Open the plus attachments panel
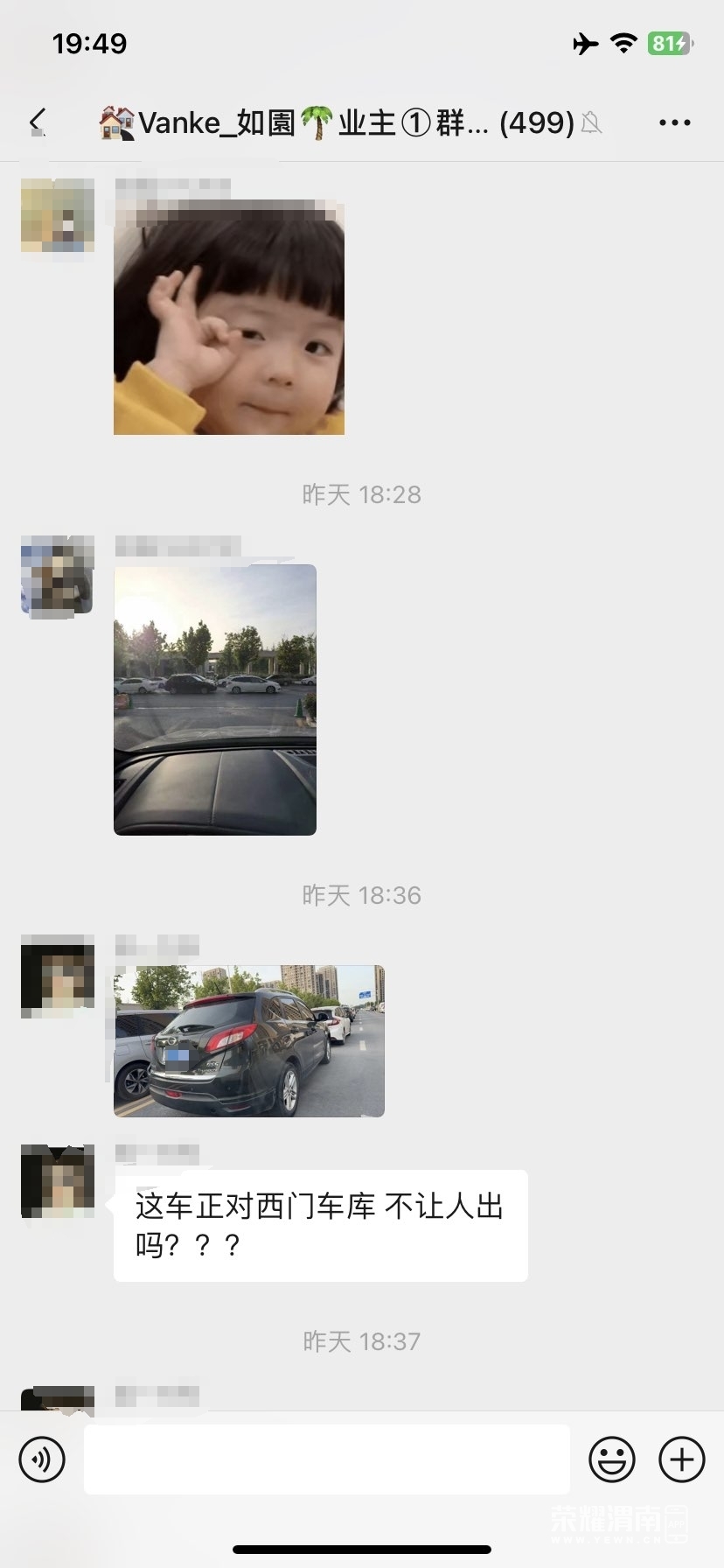The height and width of the screenshot is (1568, 724). [x=682, y=1459]
